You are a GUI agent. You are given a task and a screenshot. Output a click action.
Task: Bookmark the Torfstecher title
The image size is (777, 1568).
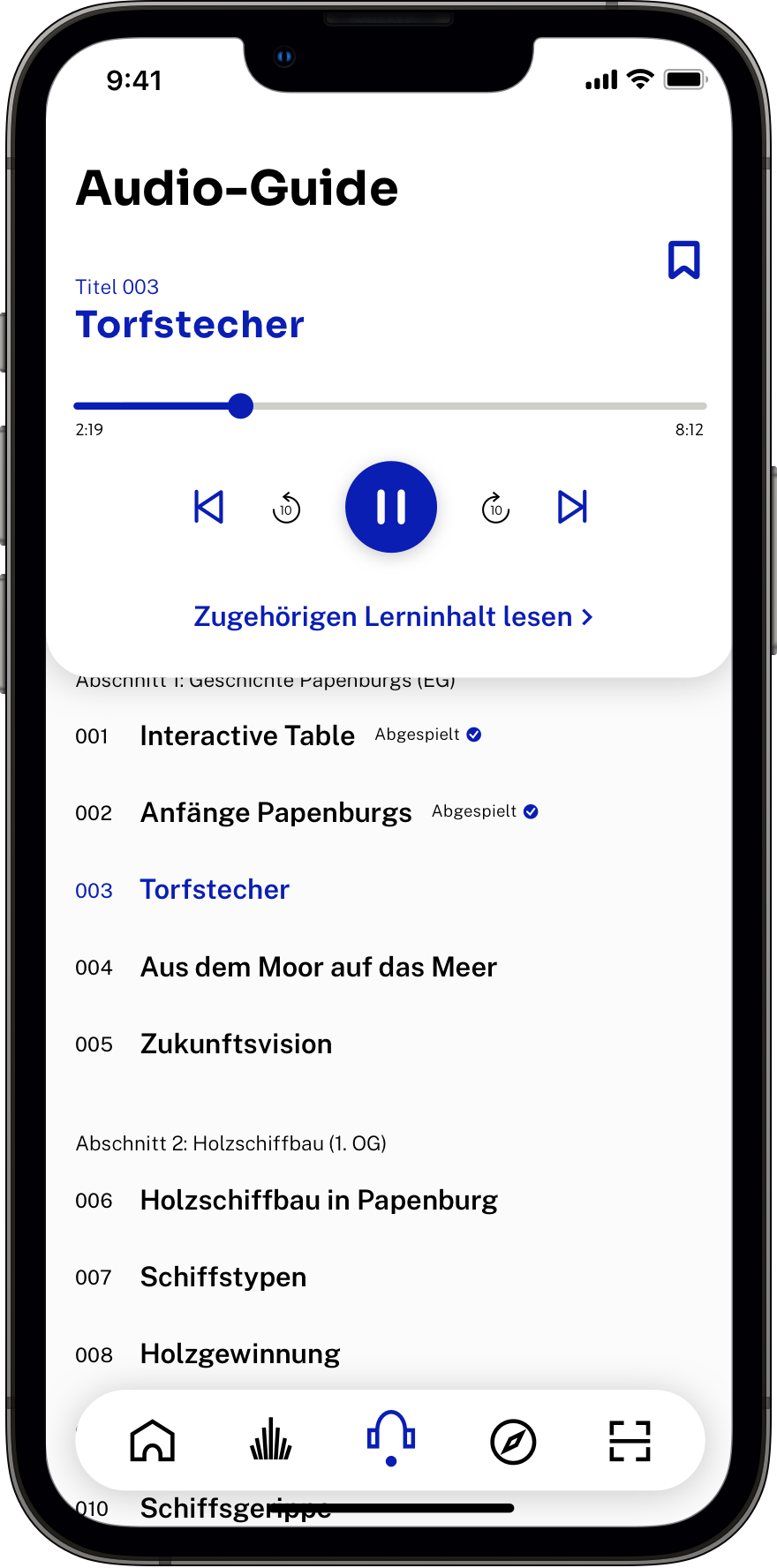(x=683, y=260)
